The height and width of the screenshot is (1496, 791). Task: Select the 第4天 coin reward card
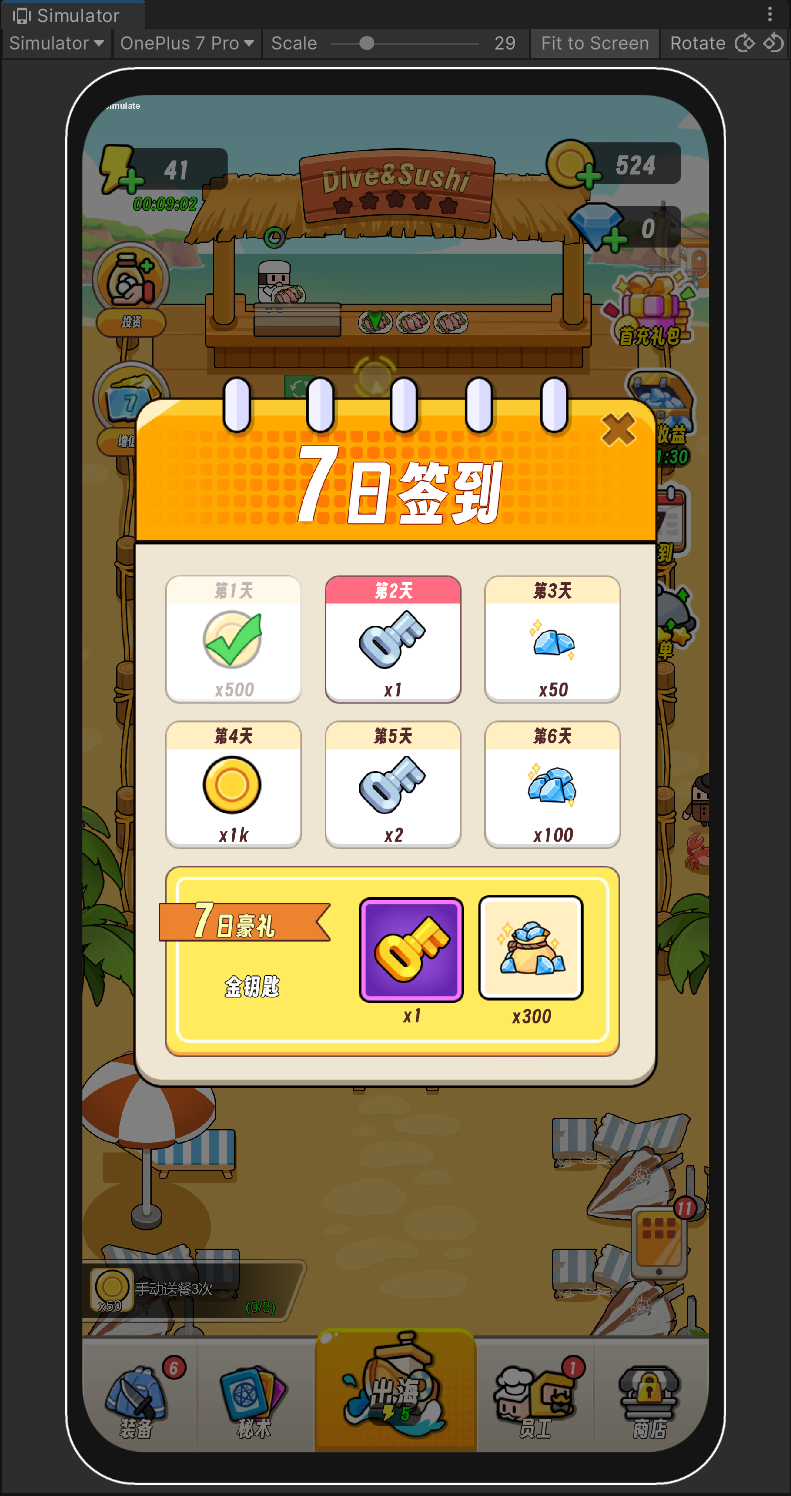pyautogui.click(x=233, y=785)
